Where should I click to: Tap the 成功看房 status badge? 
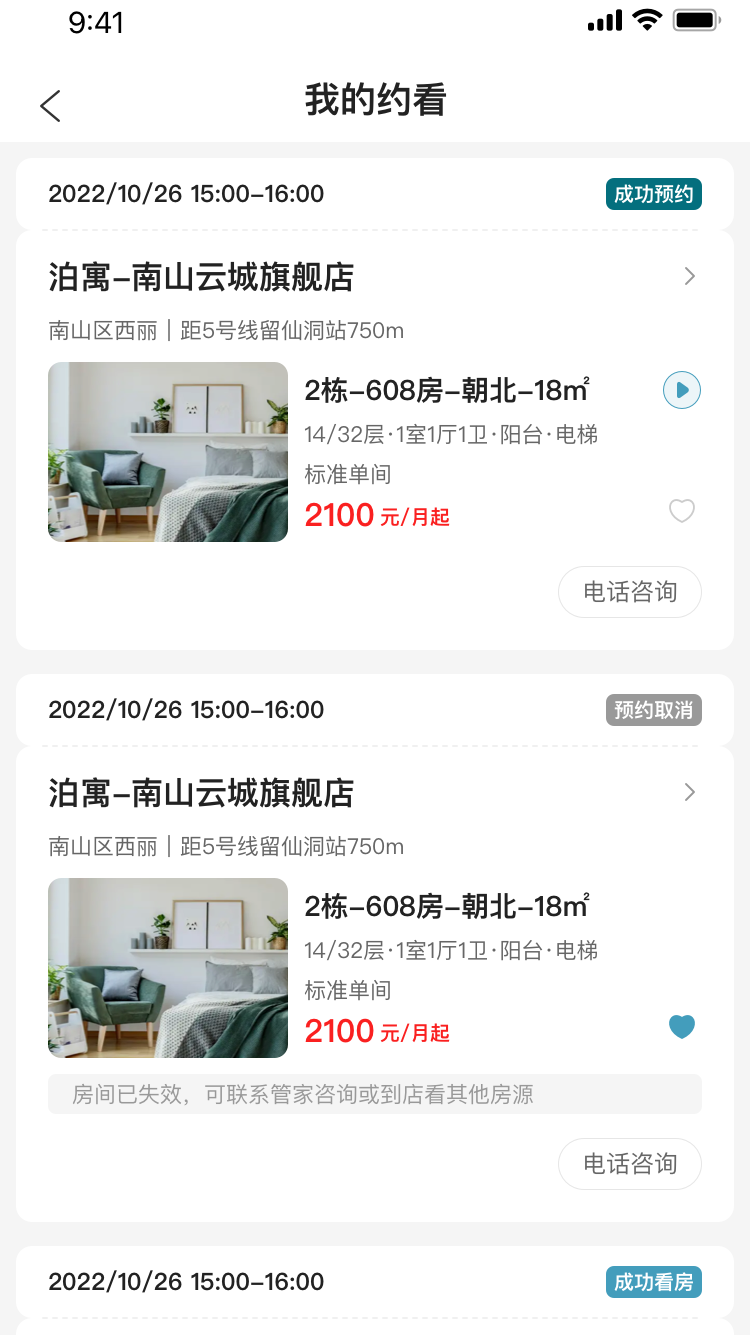[x=653, y=1281]
